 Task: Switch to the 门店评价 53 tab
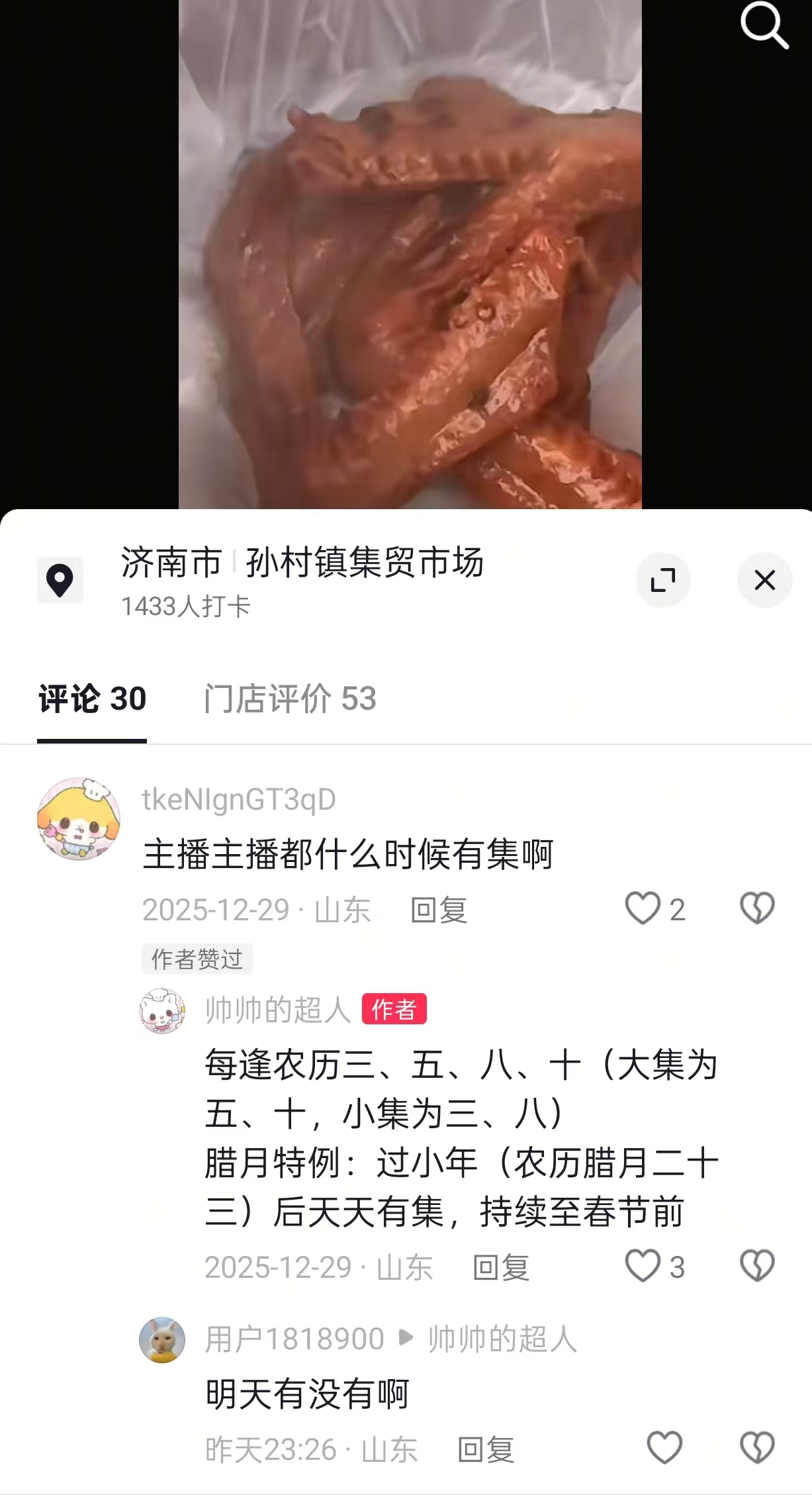tap(290, 699)
